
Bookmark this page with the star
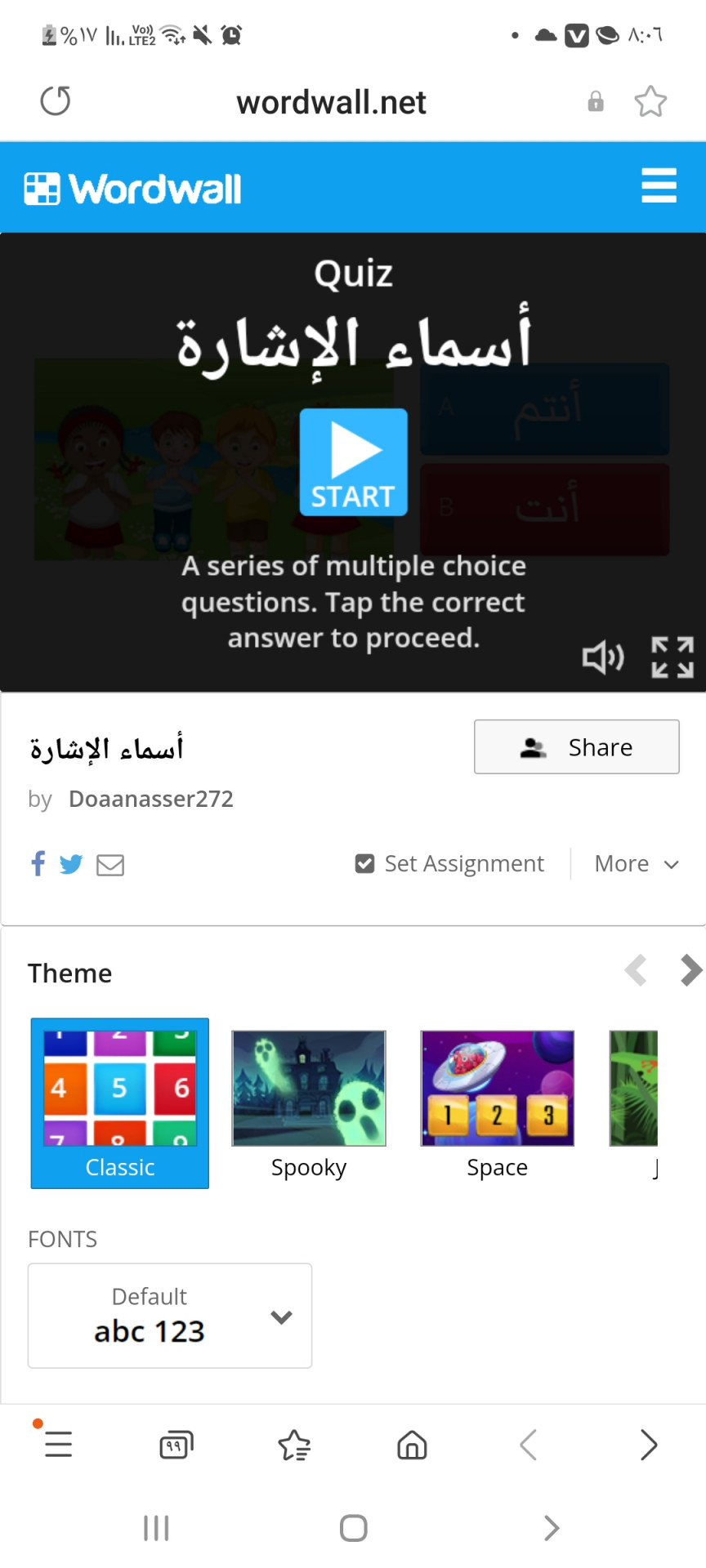[650, 101]
